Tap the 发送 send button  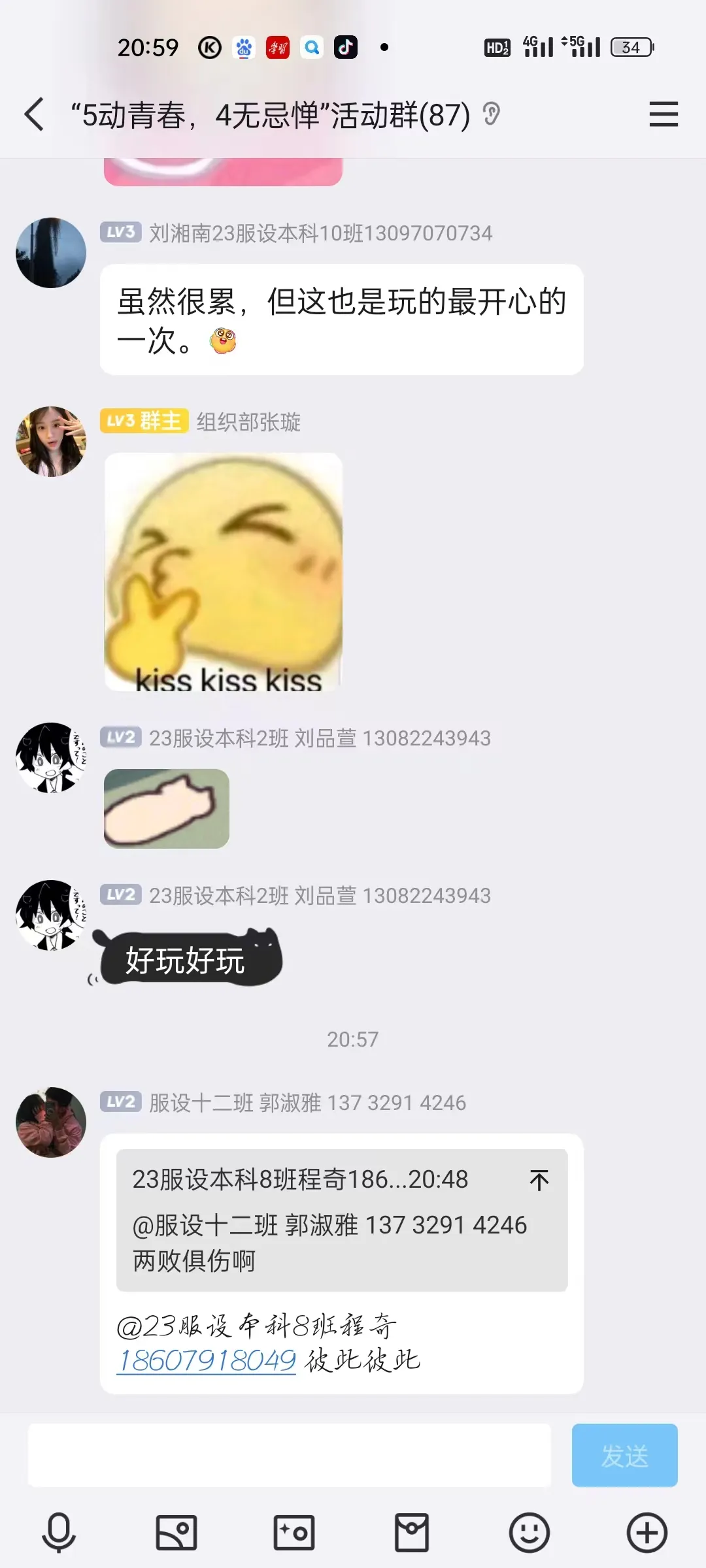[x=624, y=1456]
